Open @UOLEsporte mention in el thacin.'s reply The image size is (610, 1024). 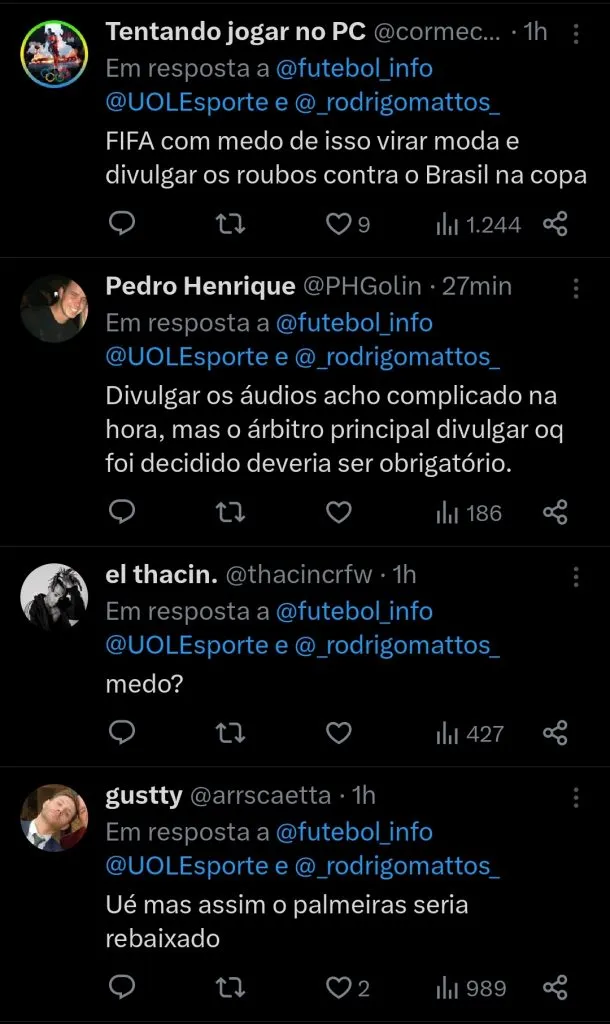pyautogui.click(x=187, y=645)
